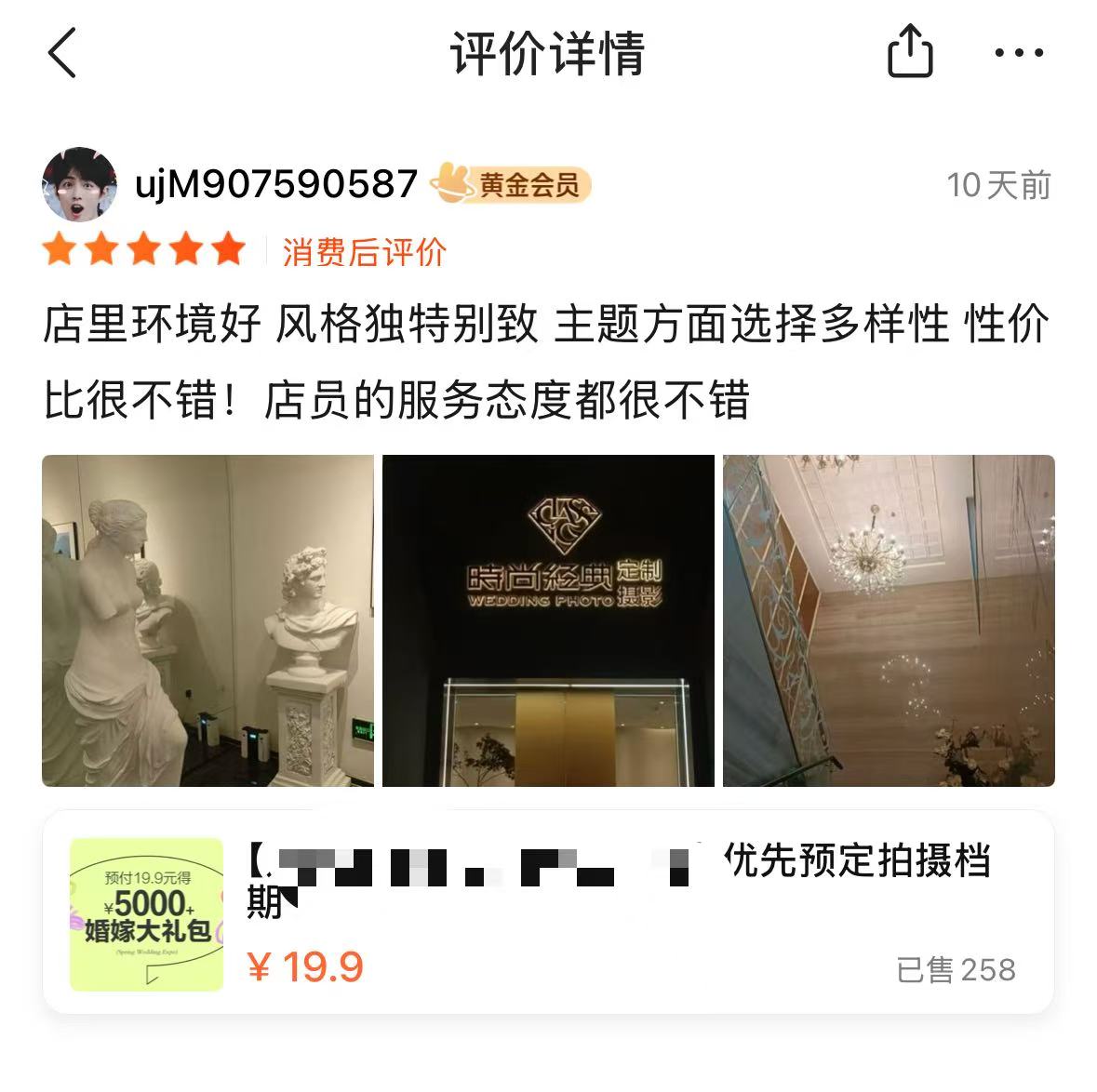Image resolution: width=1097 pixels, height=1092 pixels.
Task: Open the three-dot overflow menu
Action: click(1018, 53)
